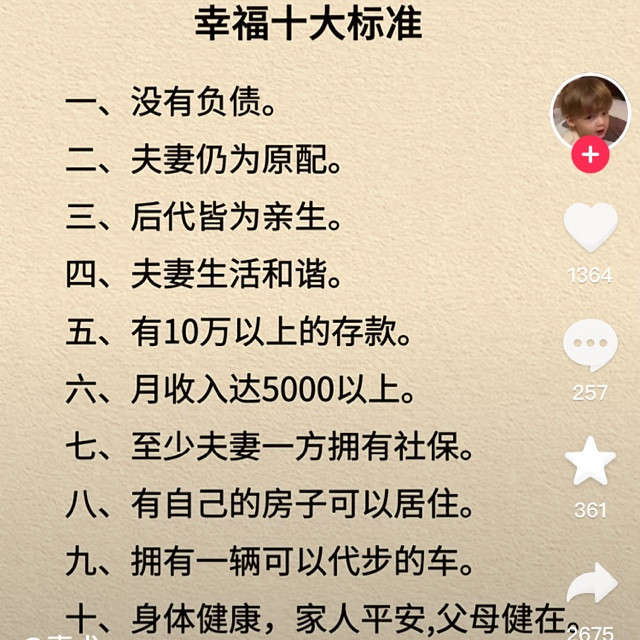Share this video using the arrow icon
Screen dimensions: 640x640
591,586
